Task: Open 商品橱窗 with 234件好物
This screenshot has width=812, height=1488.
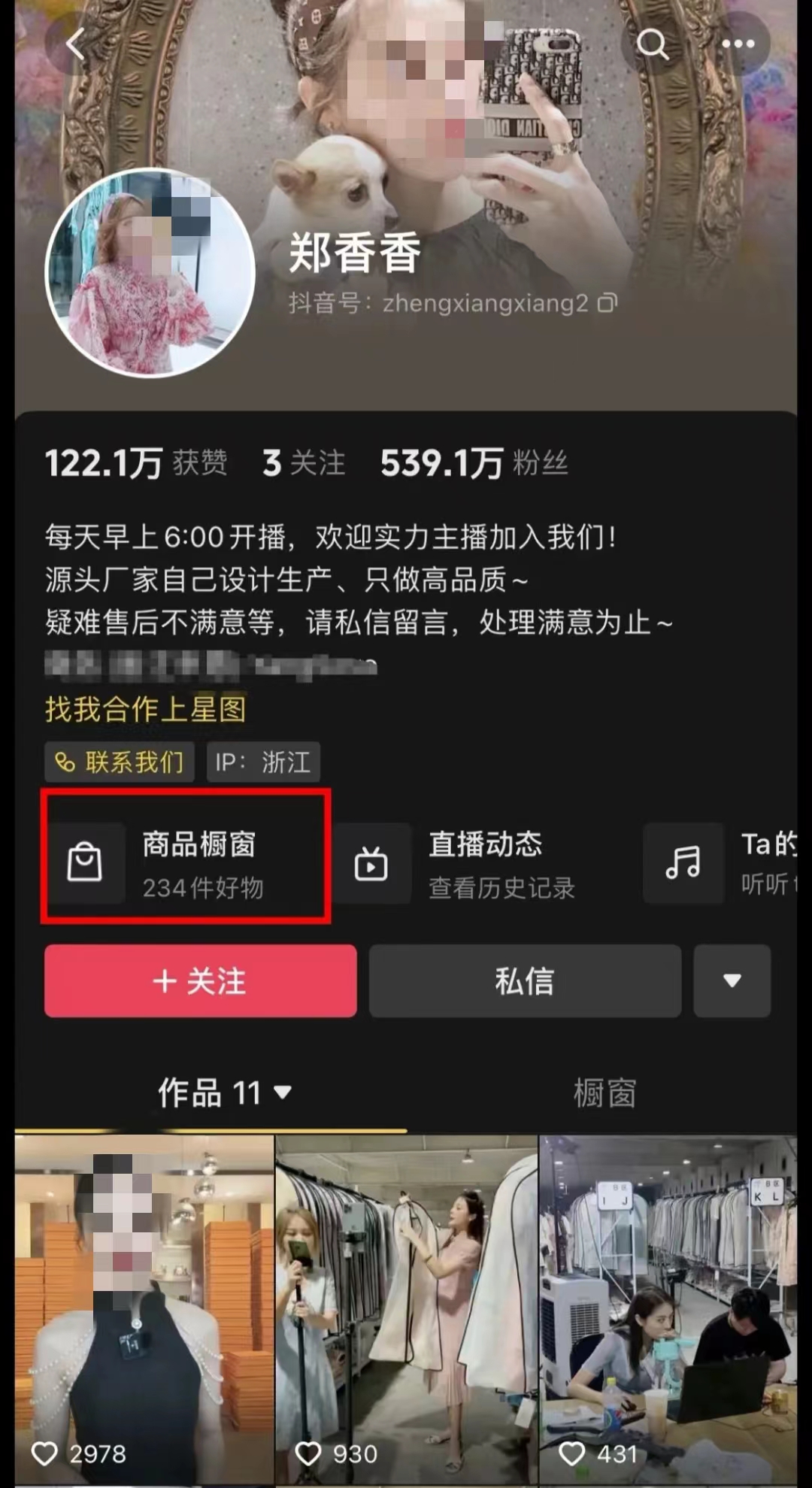Action: (186, 863)
